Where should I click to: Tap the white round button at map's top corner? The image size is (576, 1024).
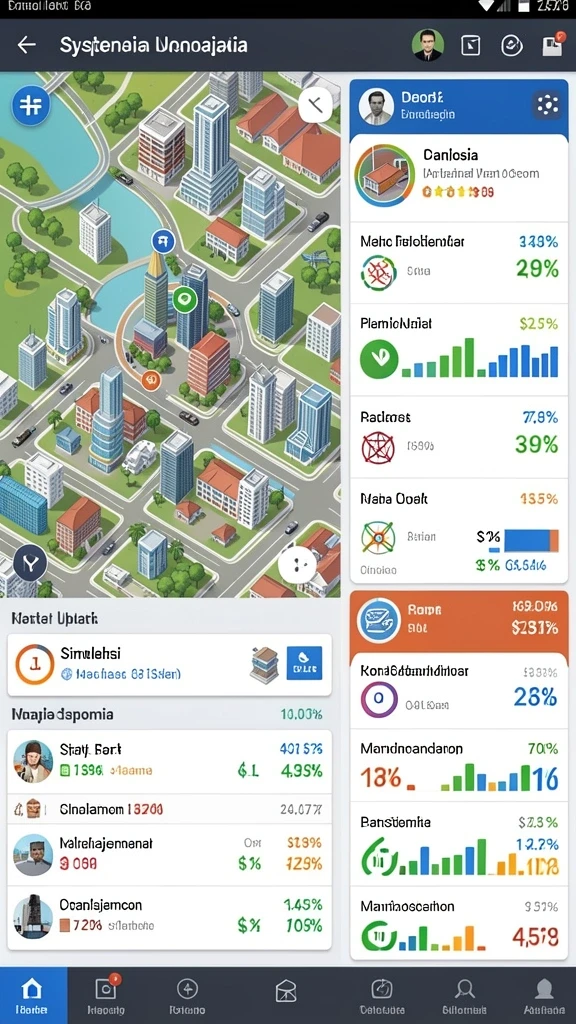pyautogui.click(x=315, y=104)
